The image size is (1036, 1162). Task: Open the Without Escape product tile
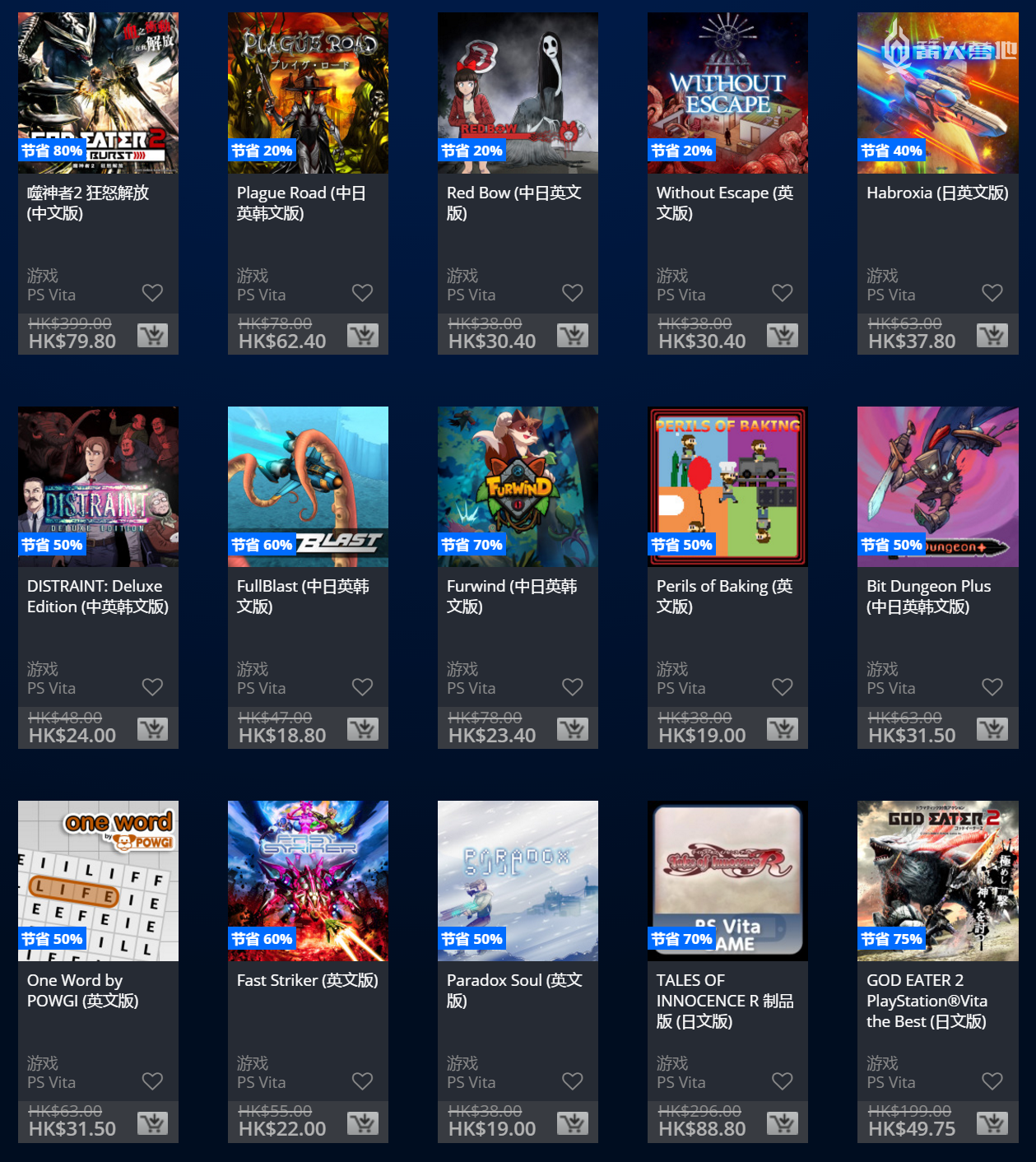727,93
